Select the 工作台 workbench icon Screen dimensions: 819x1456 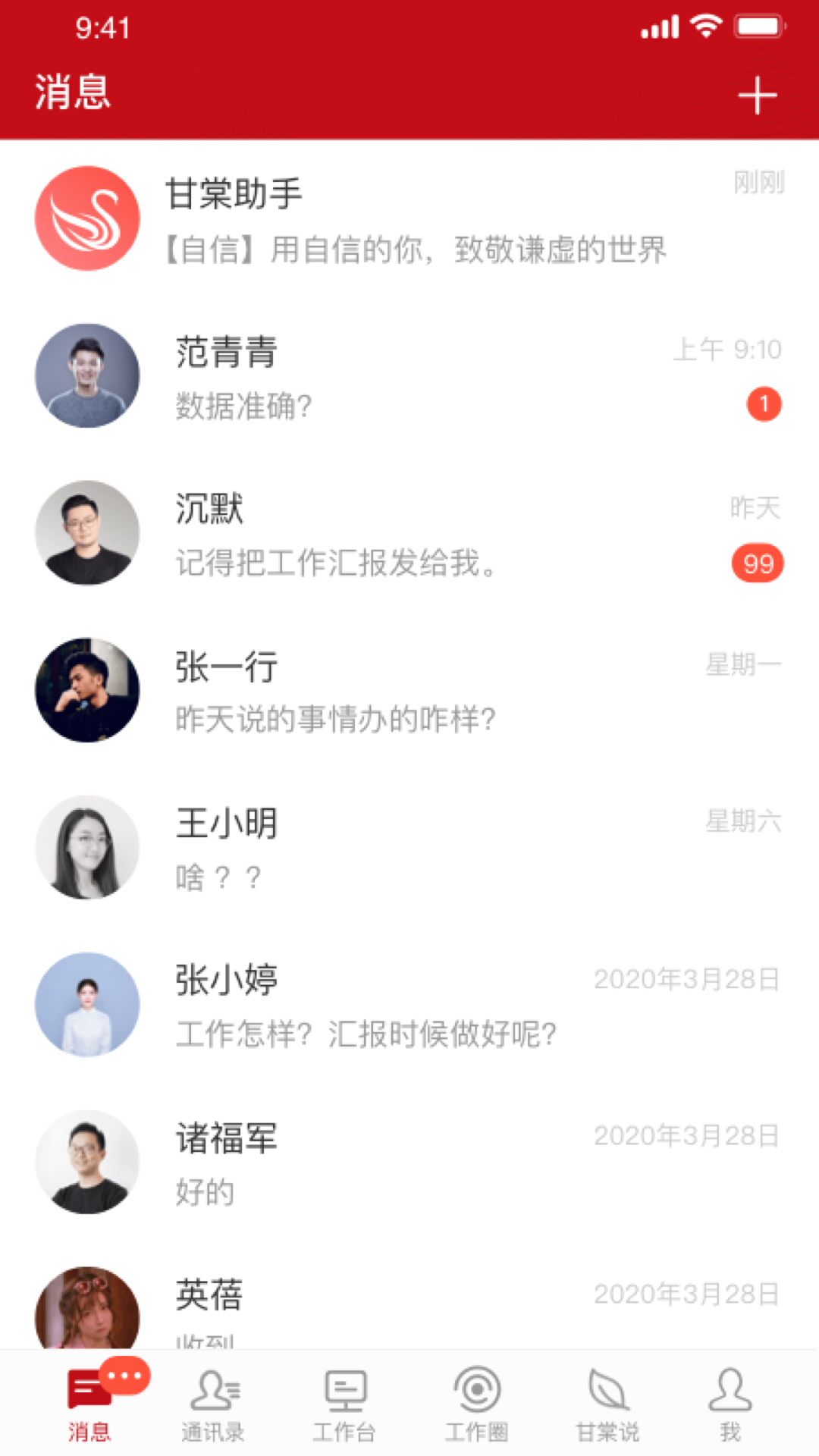(x=345, y=1404)
